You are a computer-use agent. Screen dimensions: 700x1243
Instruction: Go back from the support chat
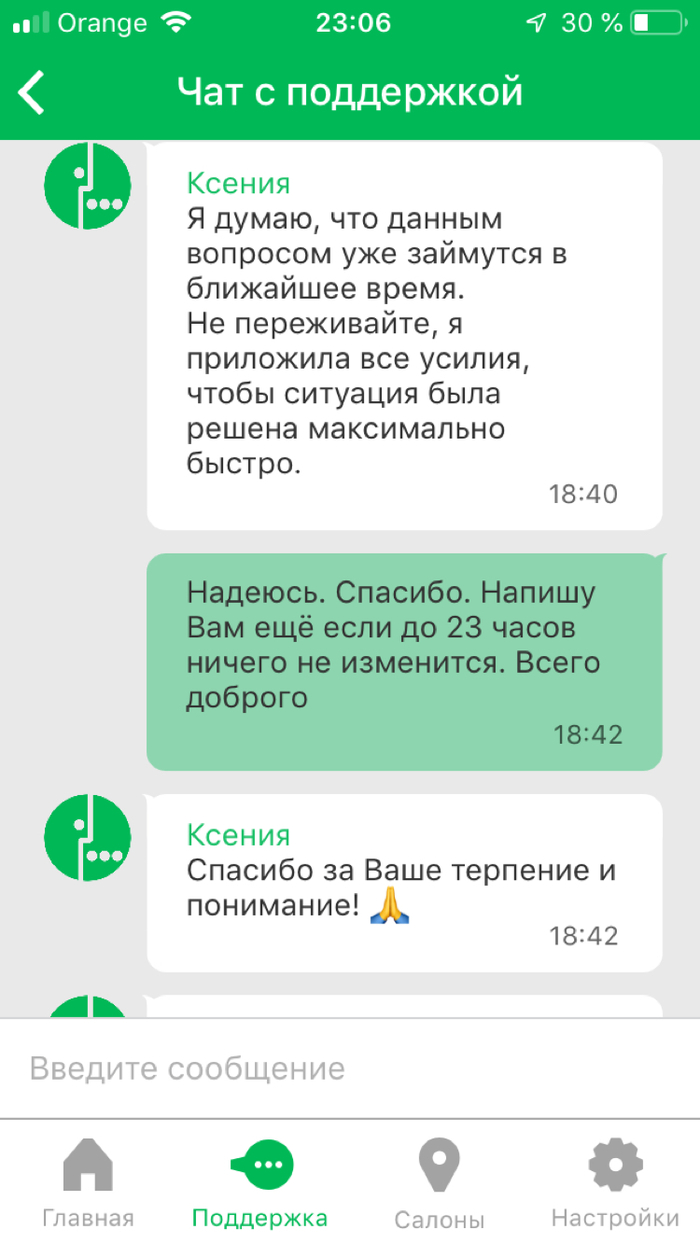tap(32, 92)
